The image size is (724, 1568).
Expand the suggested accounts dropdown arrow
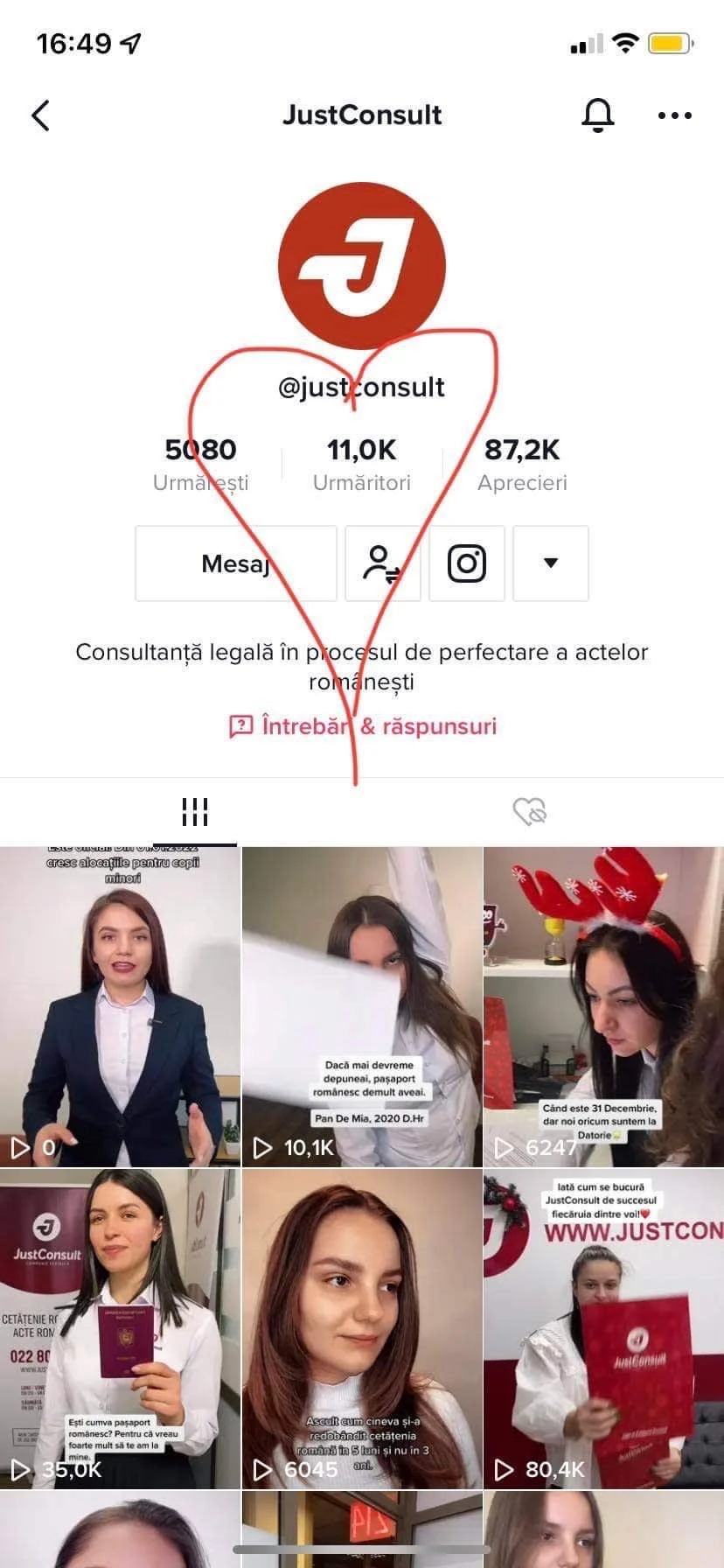pyautogui.click(x=550, y=563)
